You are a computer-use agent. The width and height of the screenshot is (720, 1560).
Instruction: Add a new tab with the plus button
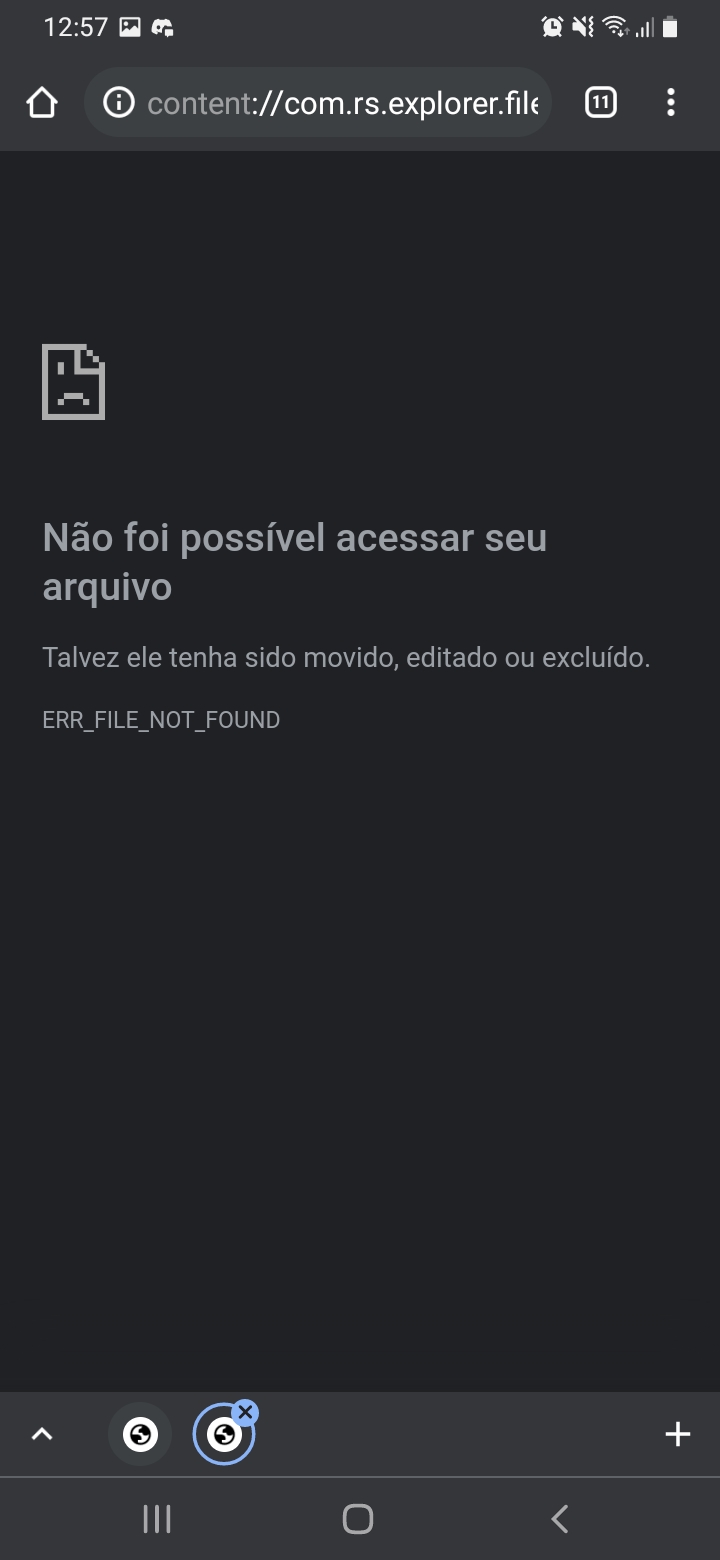click(x=677, y=1434)
